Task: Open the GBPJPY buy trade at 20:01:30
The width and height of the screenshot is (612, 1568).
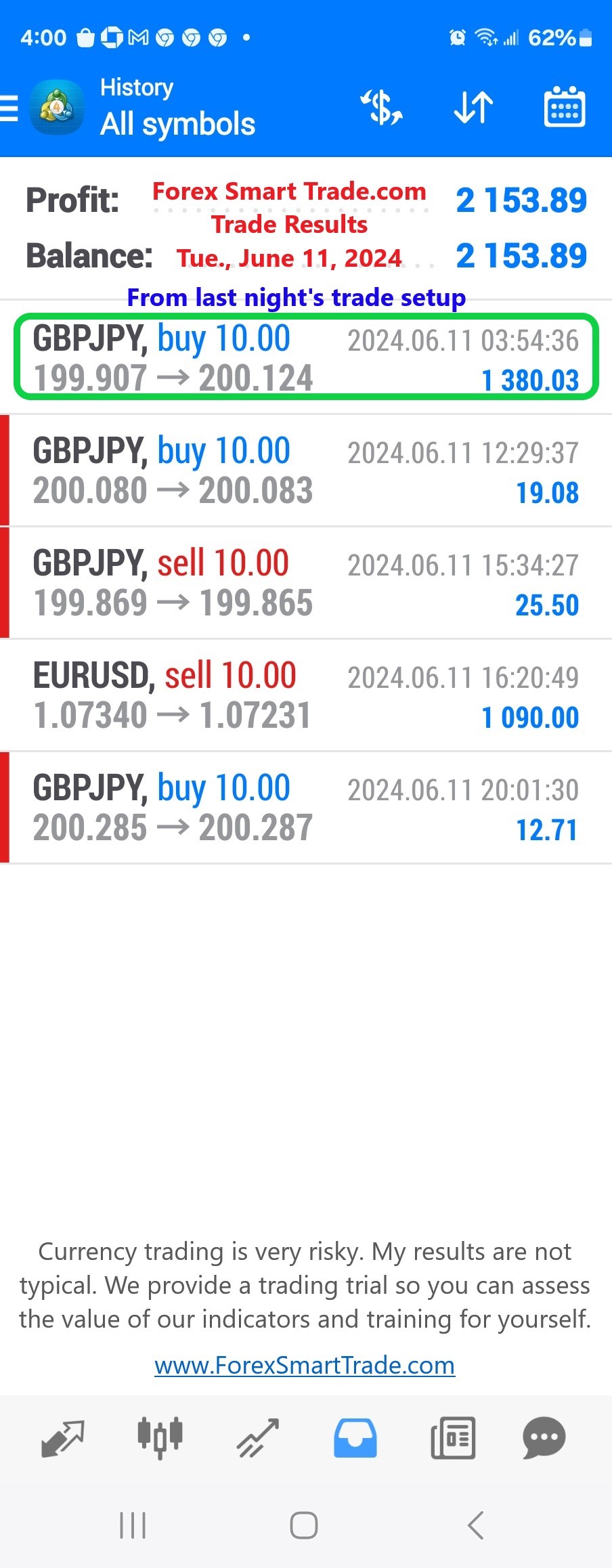Action: tap(306, 808)
